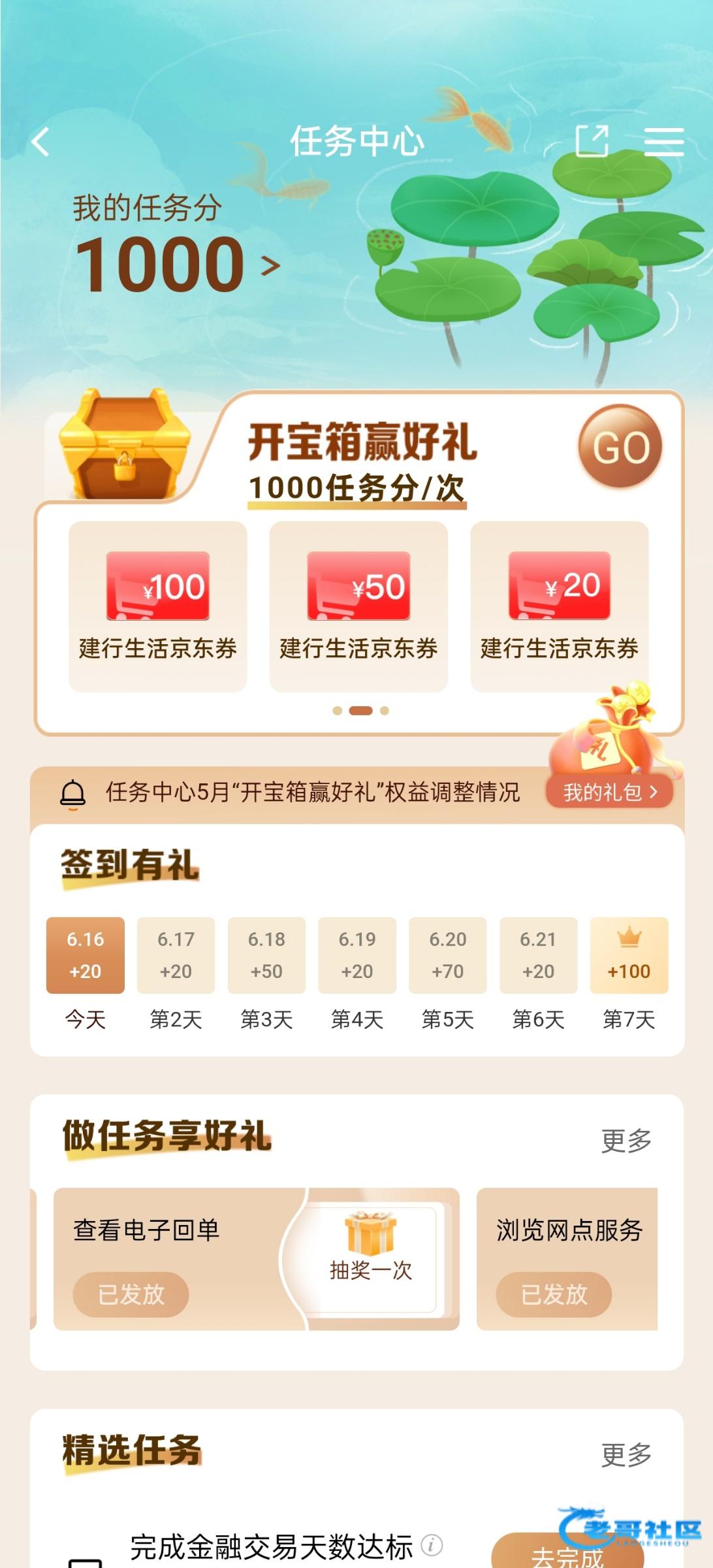
Task: Check in for today 6.16 +20
Action: (x=86, y=955)
